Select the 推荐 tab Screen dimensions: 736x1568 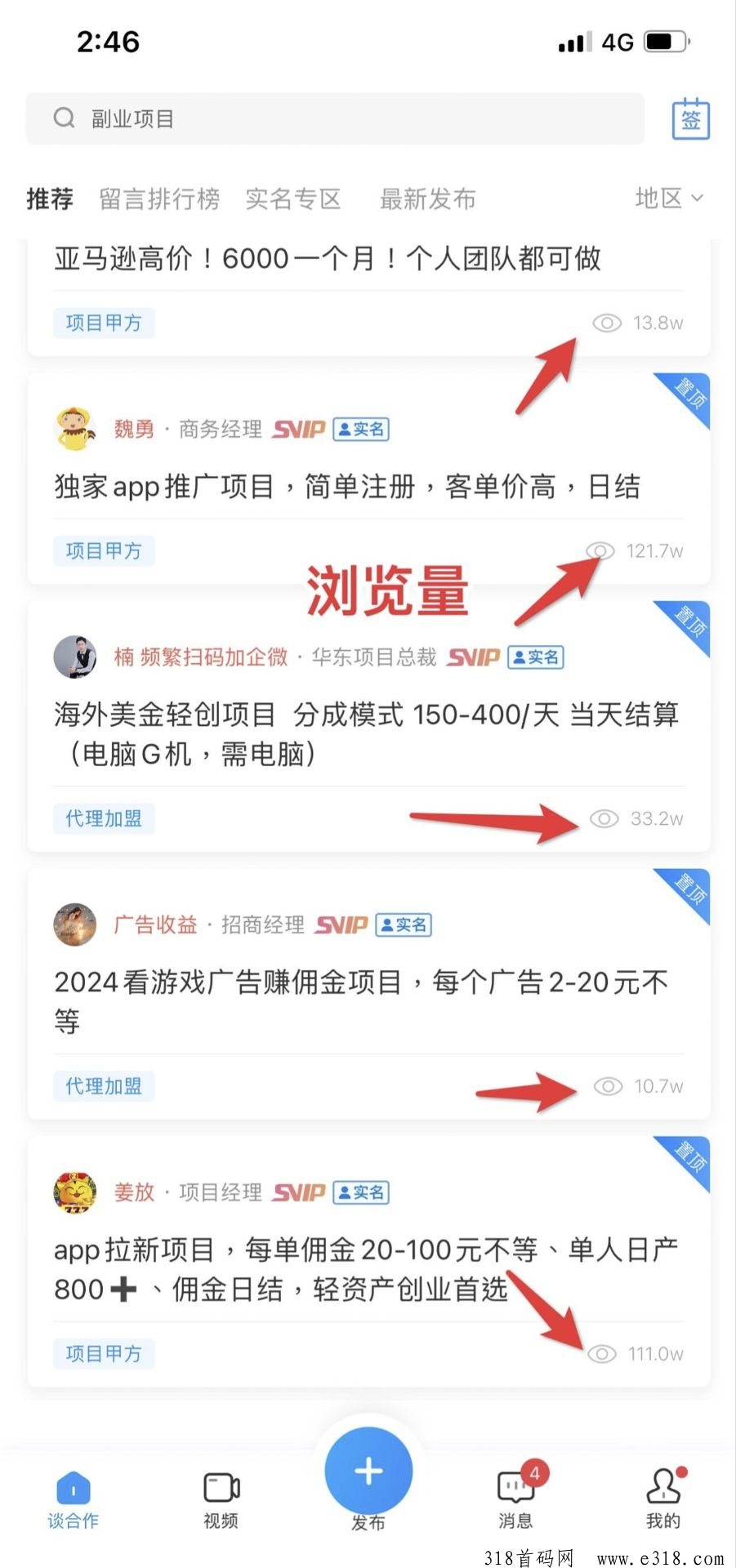coord(50,198)
